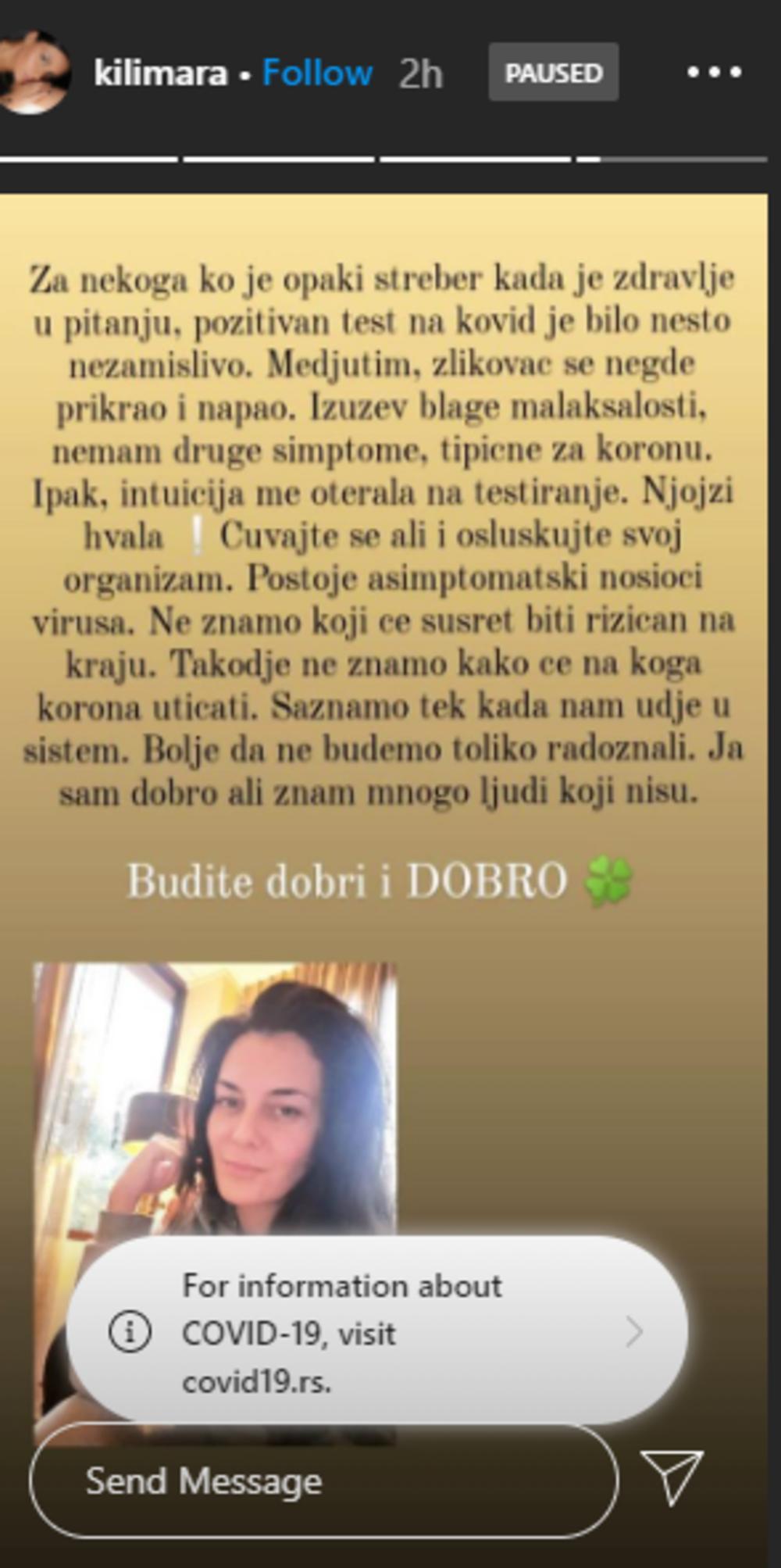The width and height of the screenshot is (781, 1568).
Task: Open the three-dot story options menu
Action: 714,73
